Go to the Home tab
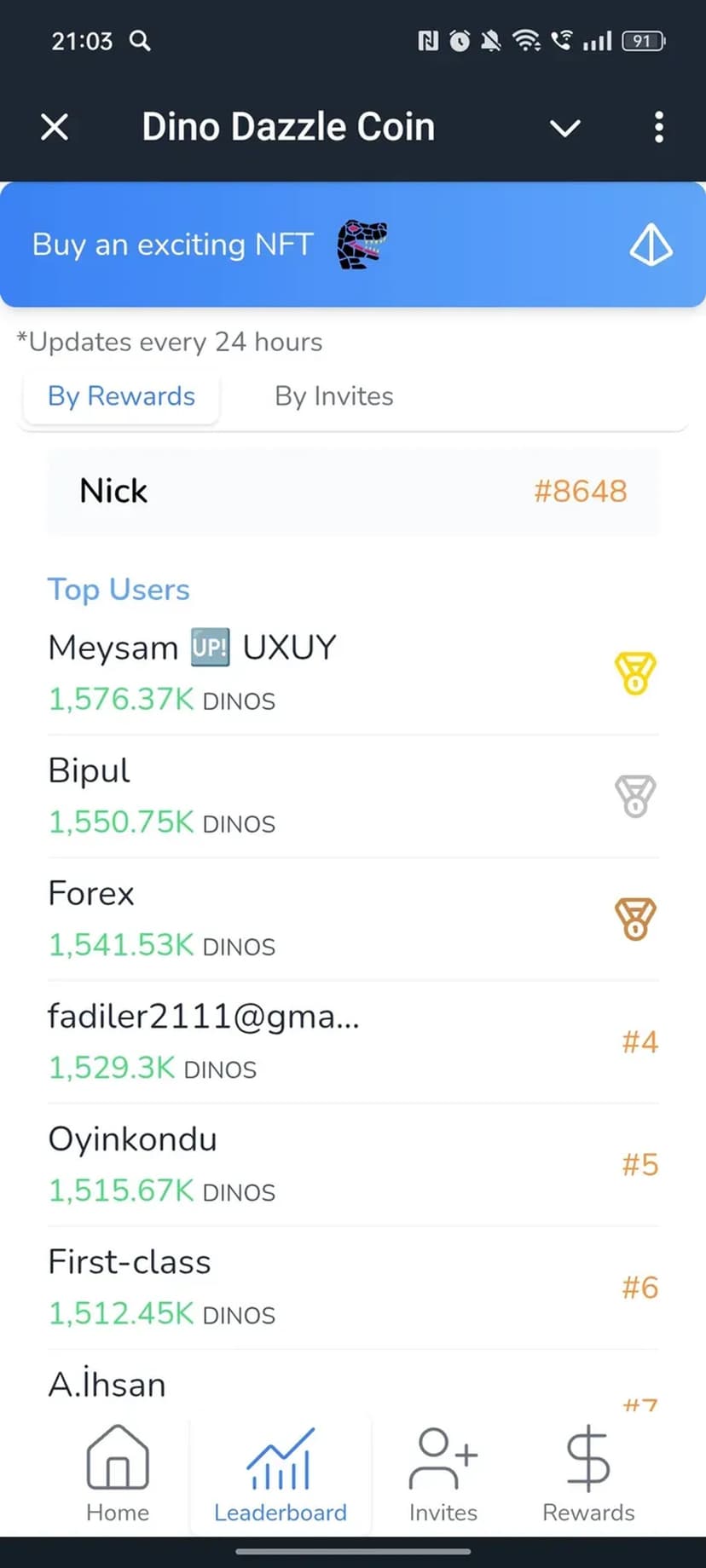This screenshot has height=1568, width=706. pyautogui.click(x=118, y=1475)
